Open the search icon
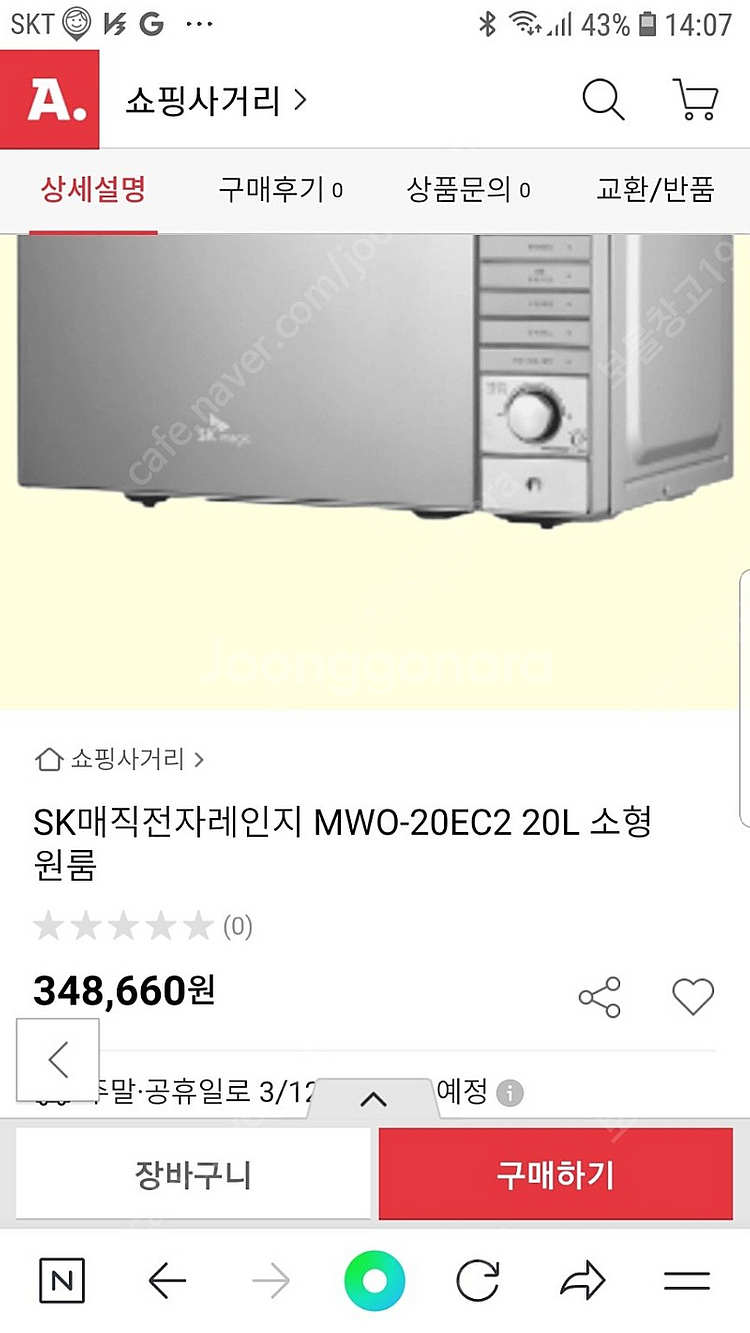Screen dimensions: 750x1333 [x=603, y=100]
